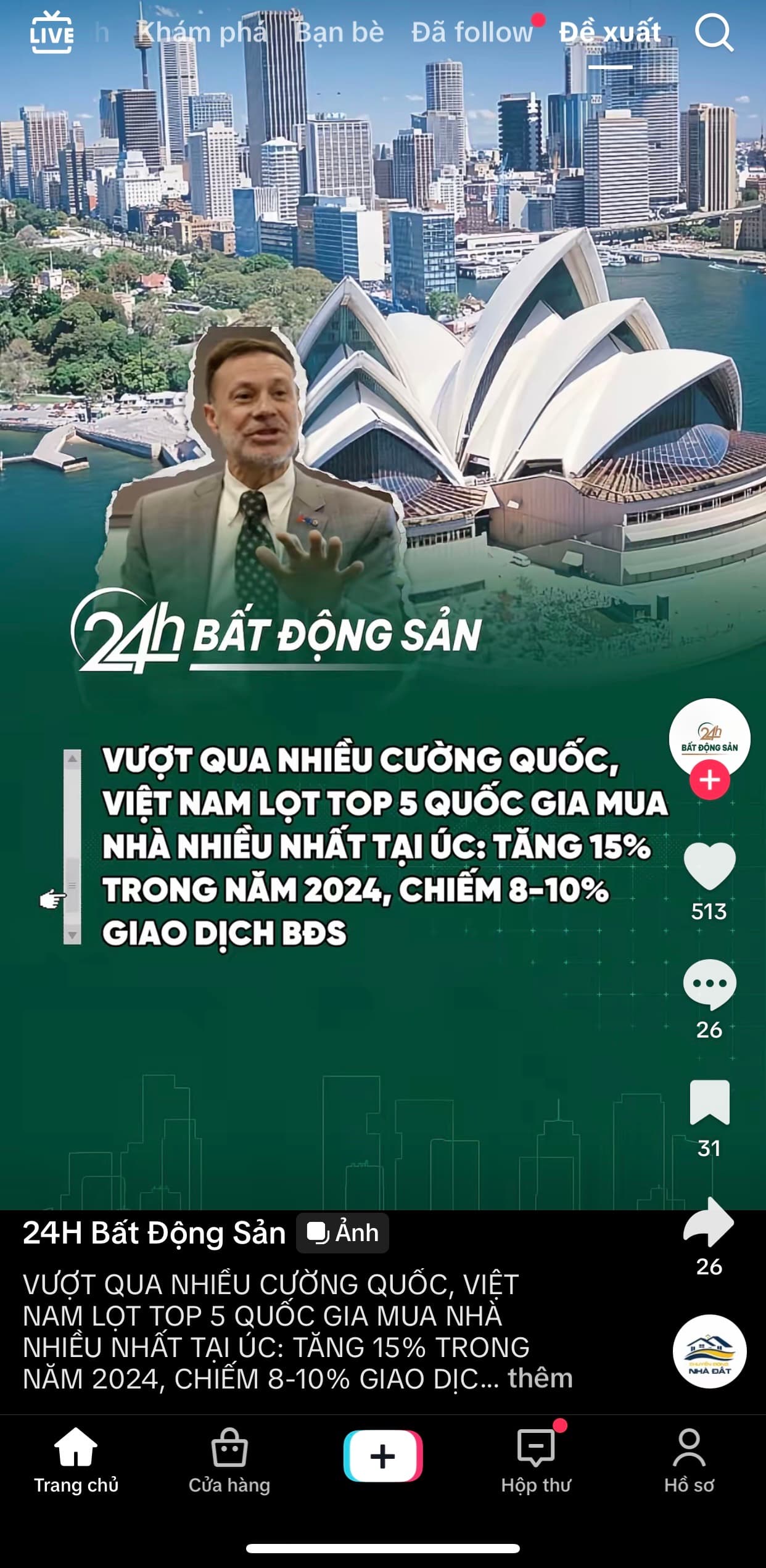Open the Hộp thư inbox
The image size is (766, 1568).
[x=536, y=1461]
